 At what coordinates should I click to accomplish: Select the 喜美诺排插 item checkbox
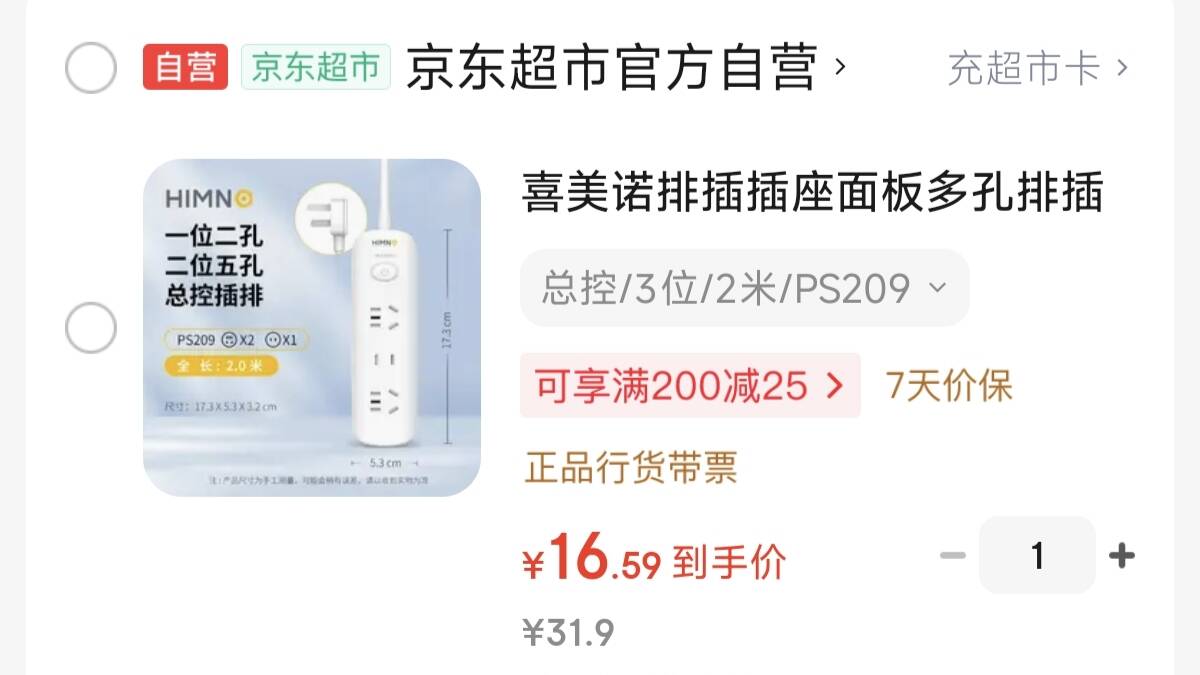tap(91, 328)
